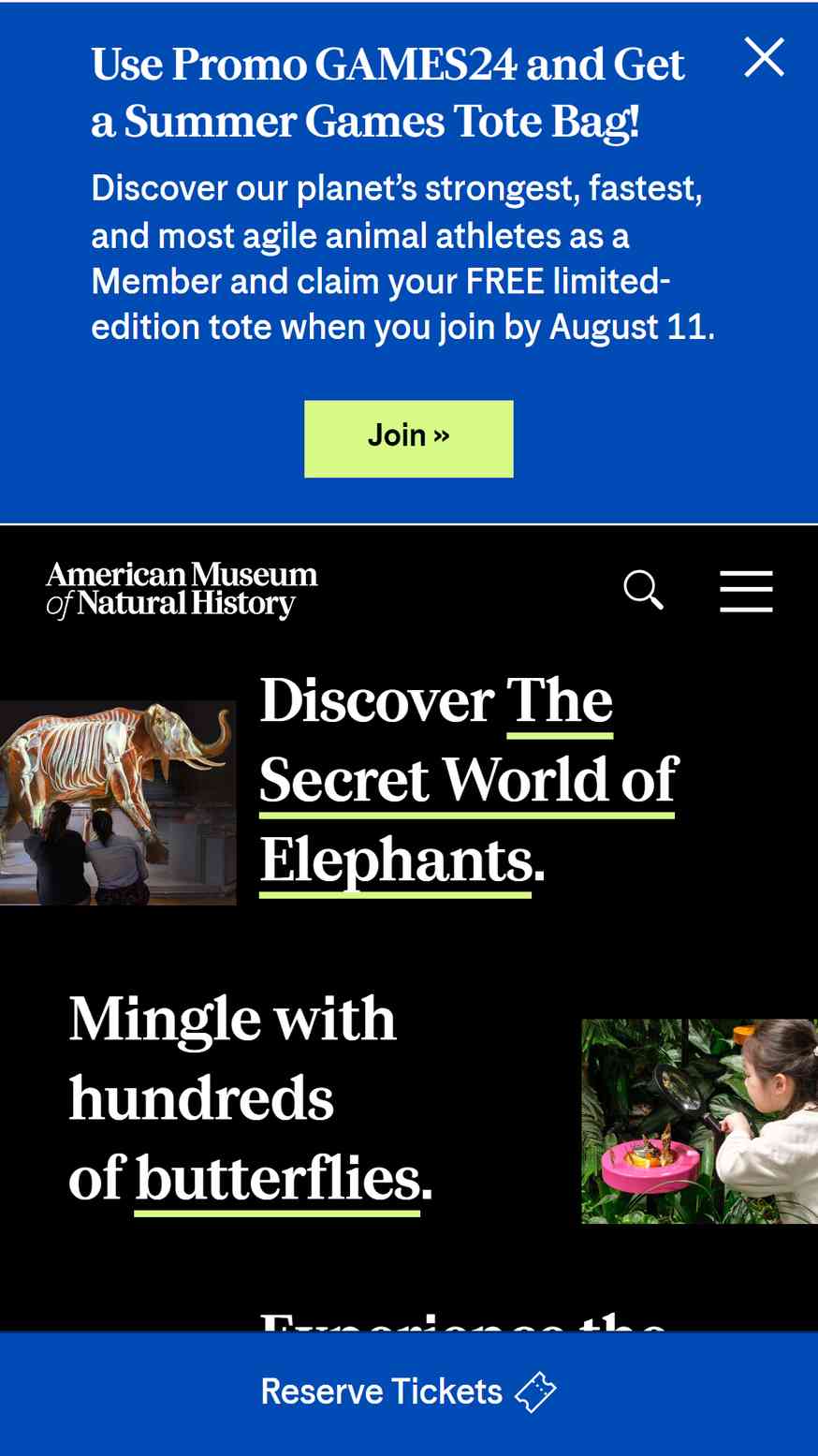
Task: Go to American Museum of Natural History home
Action: click(x=182, y=590)
